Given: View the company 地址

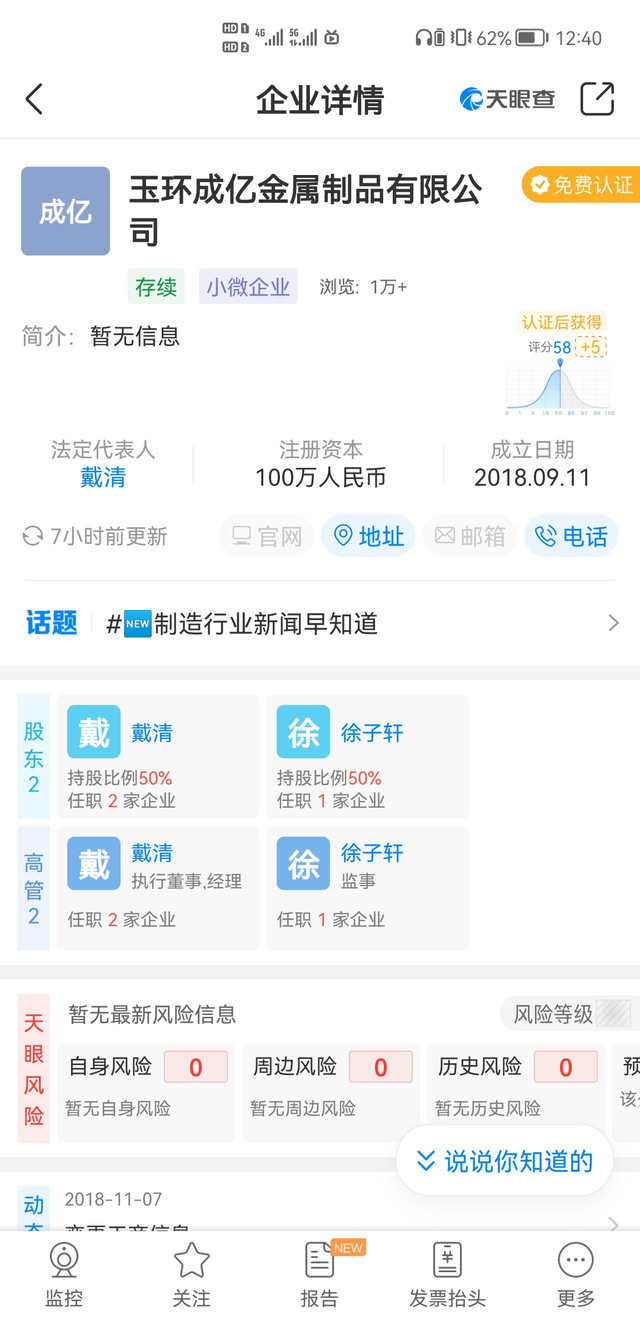Looking at the screenshot, I should [x=368, y=537].
